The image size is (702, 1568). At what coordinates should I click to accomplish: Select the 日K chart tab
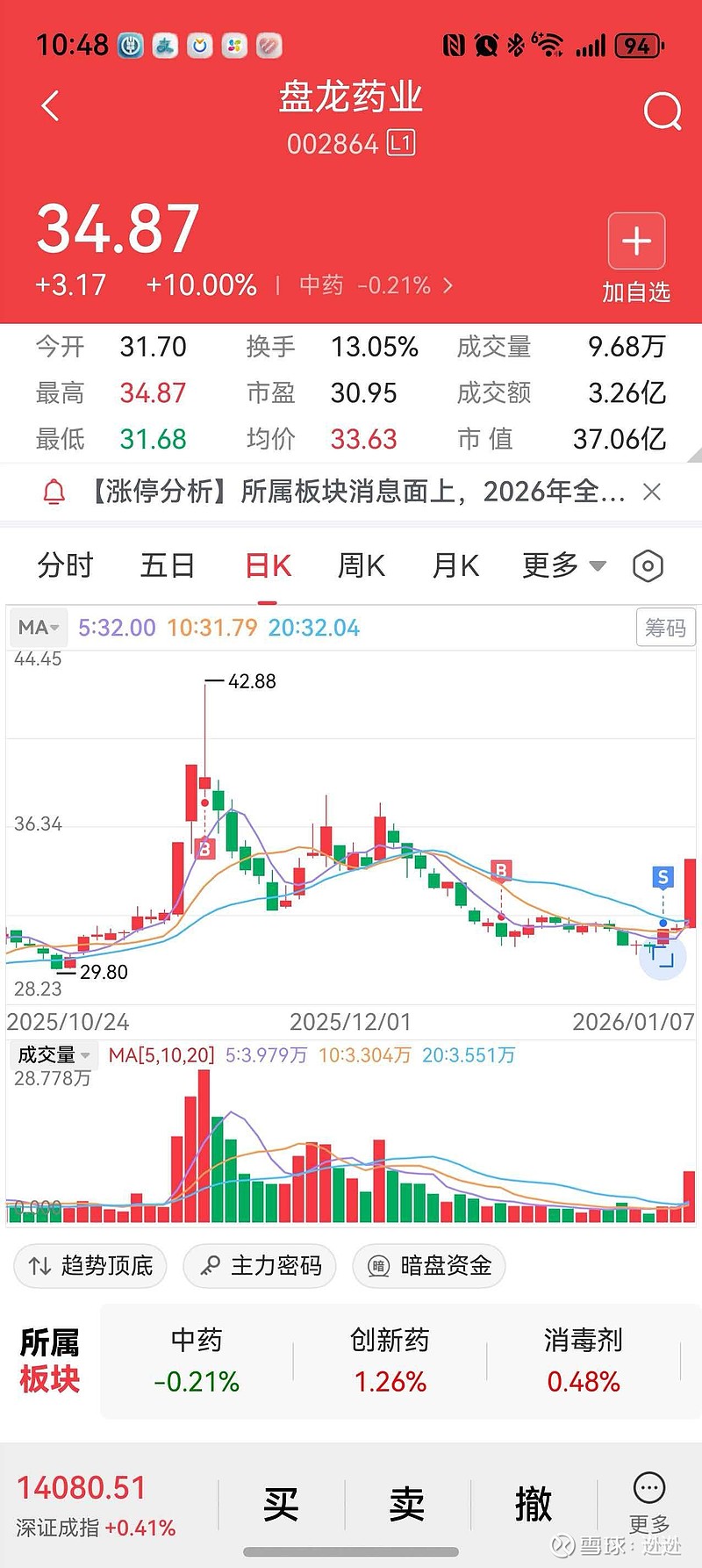pyautogui.click(x=268, y=566)
